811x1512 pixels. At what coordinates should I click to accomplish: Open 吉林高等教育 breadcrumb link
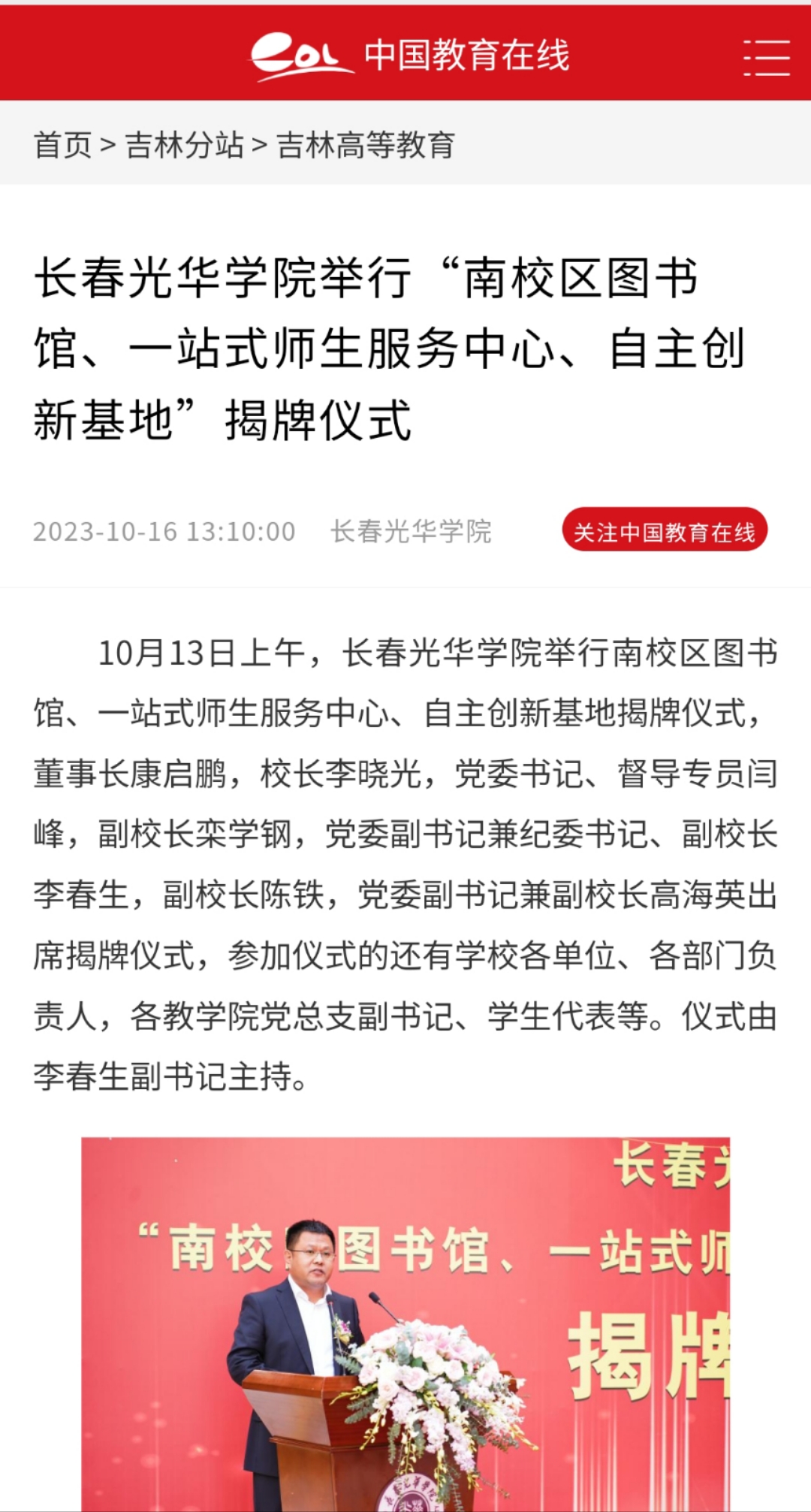[366, 145]
